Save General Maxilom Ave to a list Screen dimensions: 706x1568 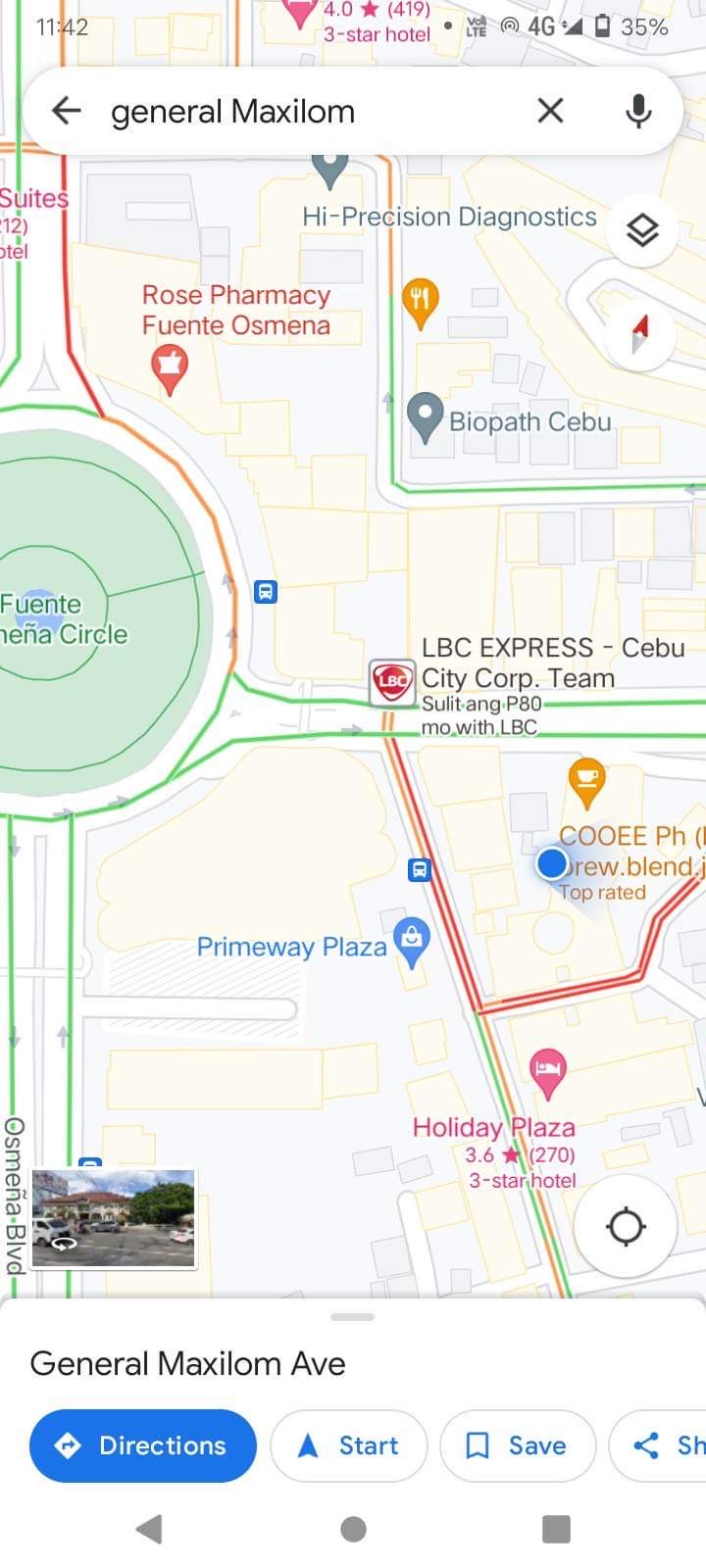[518, 1445]
